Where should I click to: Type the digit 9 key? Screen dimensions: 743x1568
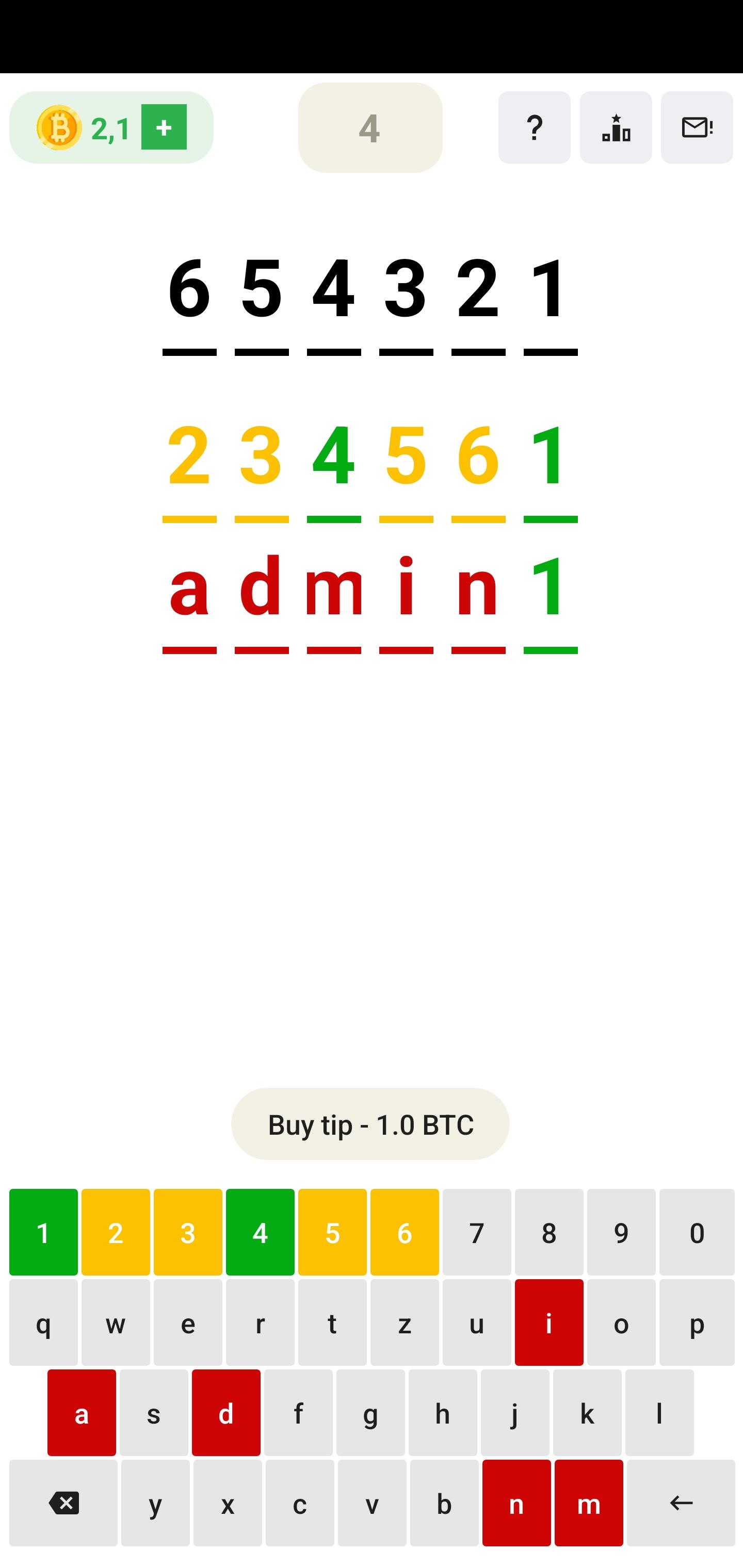tap(621, 1233)
